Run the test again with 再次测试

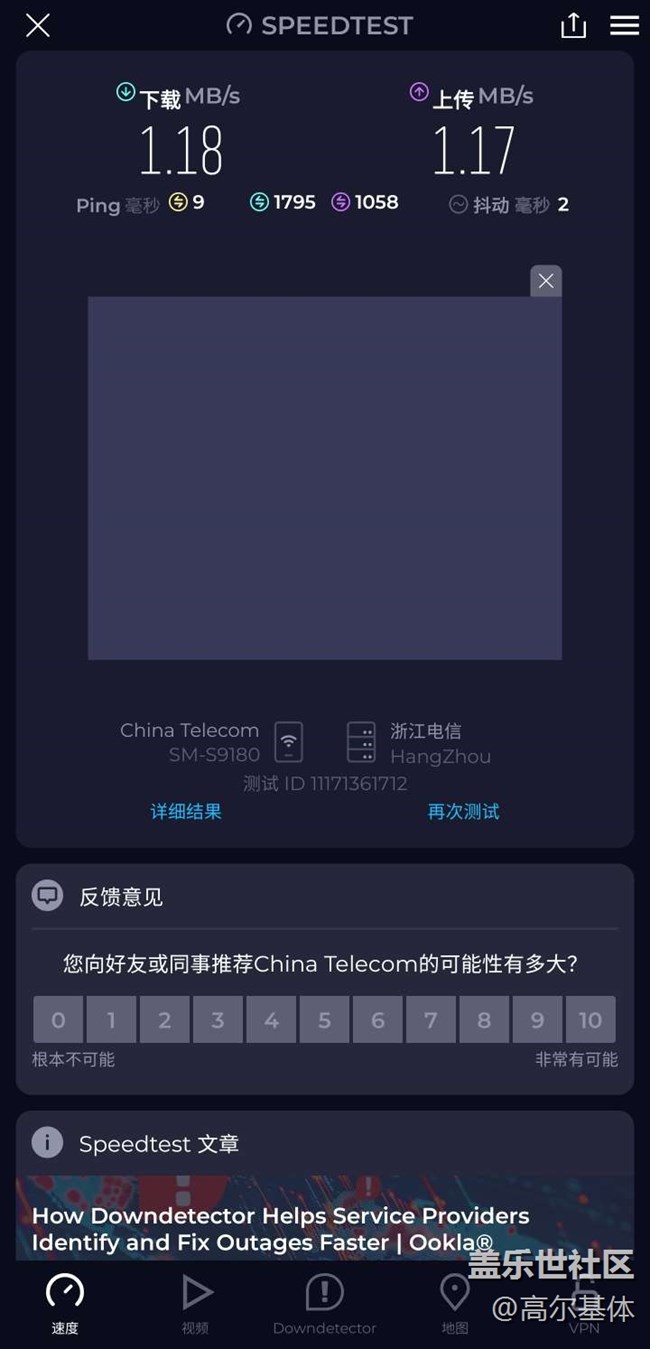[x=463, y=811]
